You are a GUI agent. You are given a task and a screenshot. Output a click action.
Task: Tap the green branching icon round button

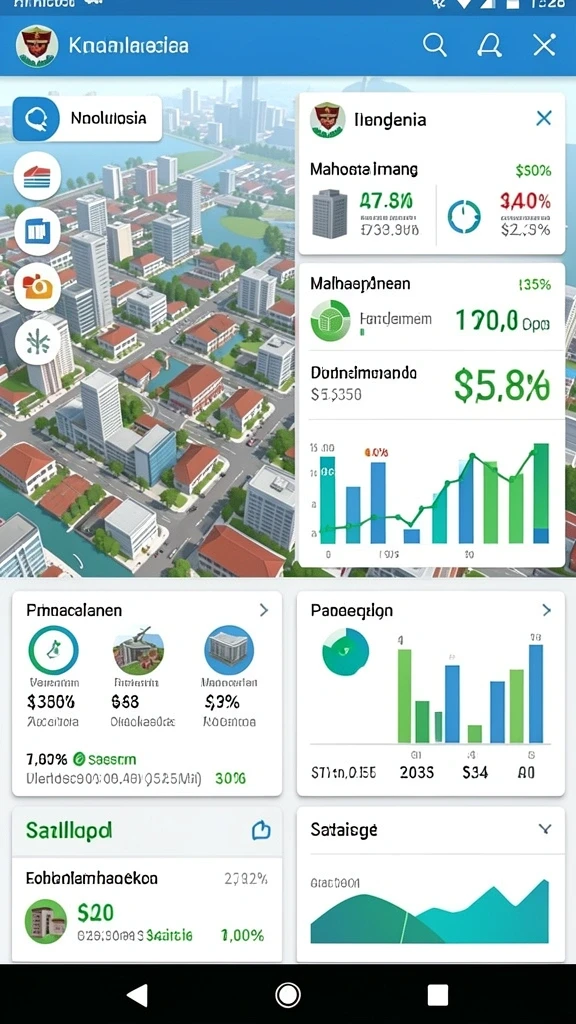37,342
